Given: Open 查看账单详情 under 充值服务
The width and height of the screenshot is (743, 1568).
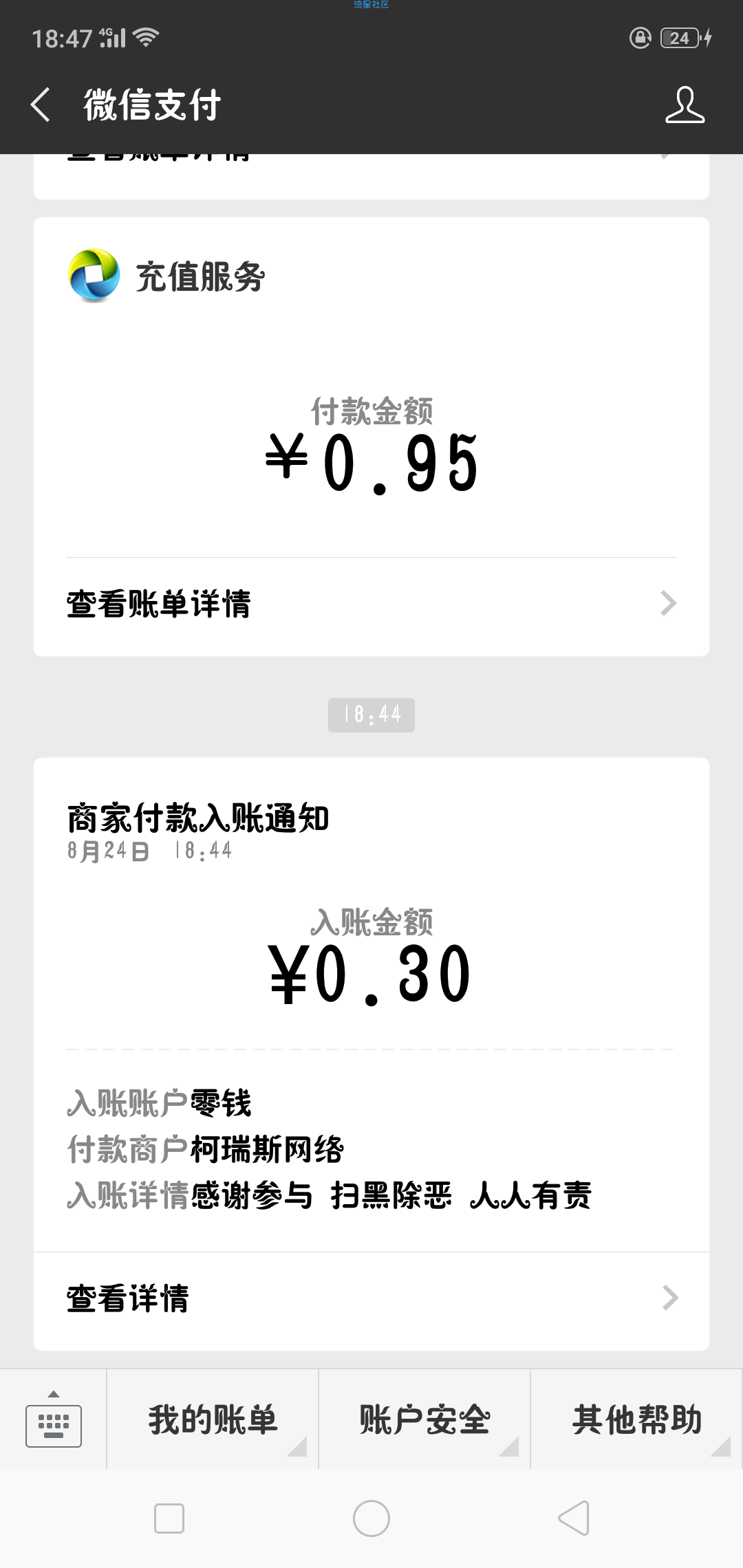Looking at the screenshot, I should tap(371, 604).
